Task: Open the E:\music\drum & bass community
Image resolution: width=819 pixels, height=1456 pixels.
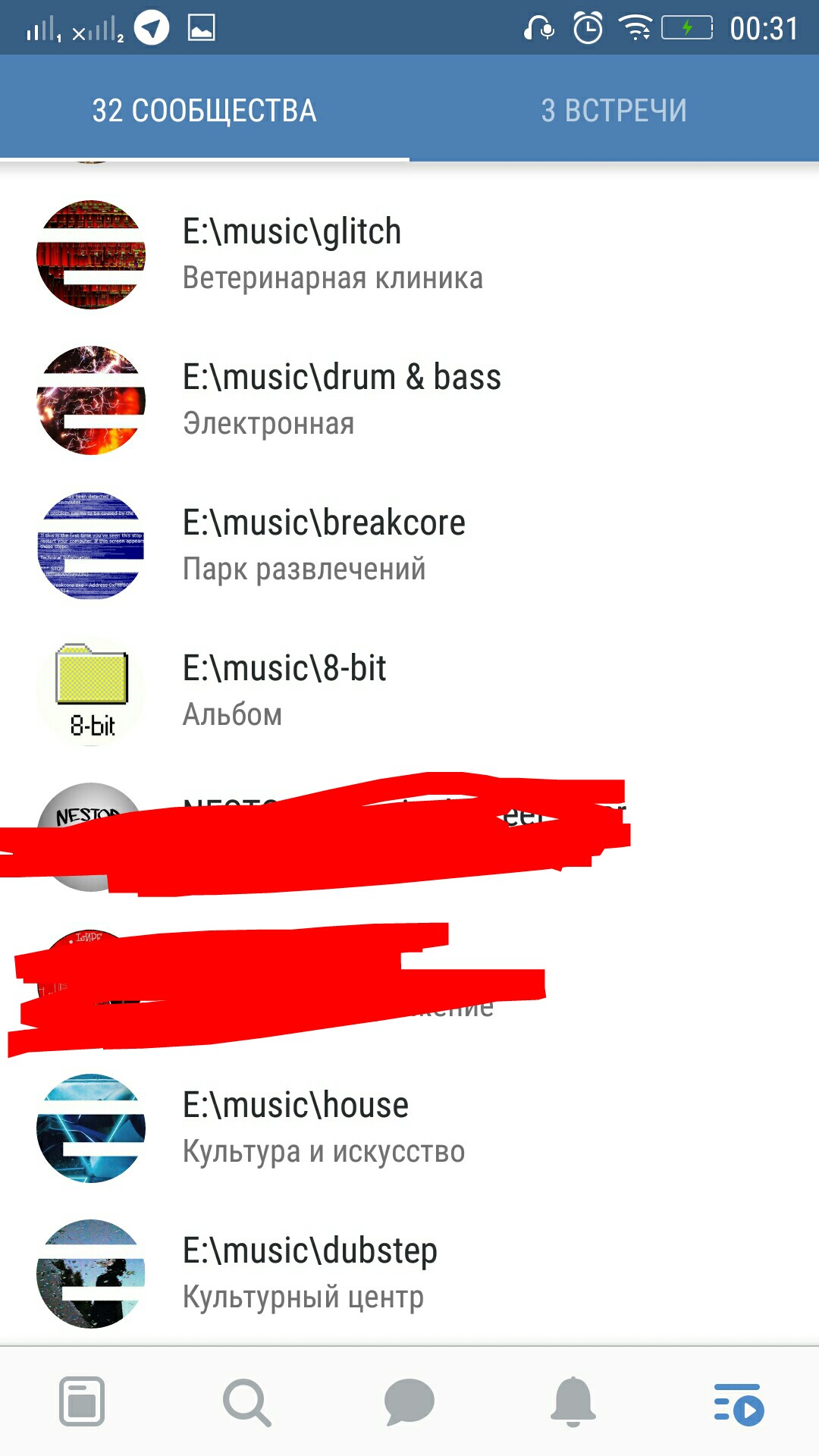Action: point(409,400)
